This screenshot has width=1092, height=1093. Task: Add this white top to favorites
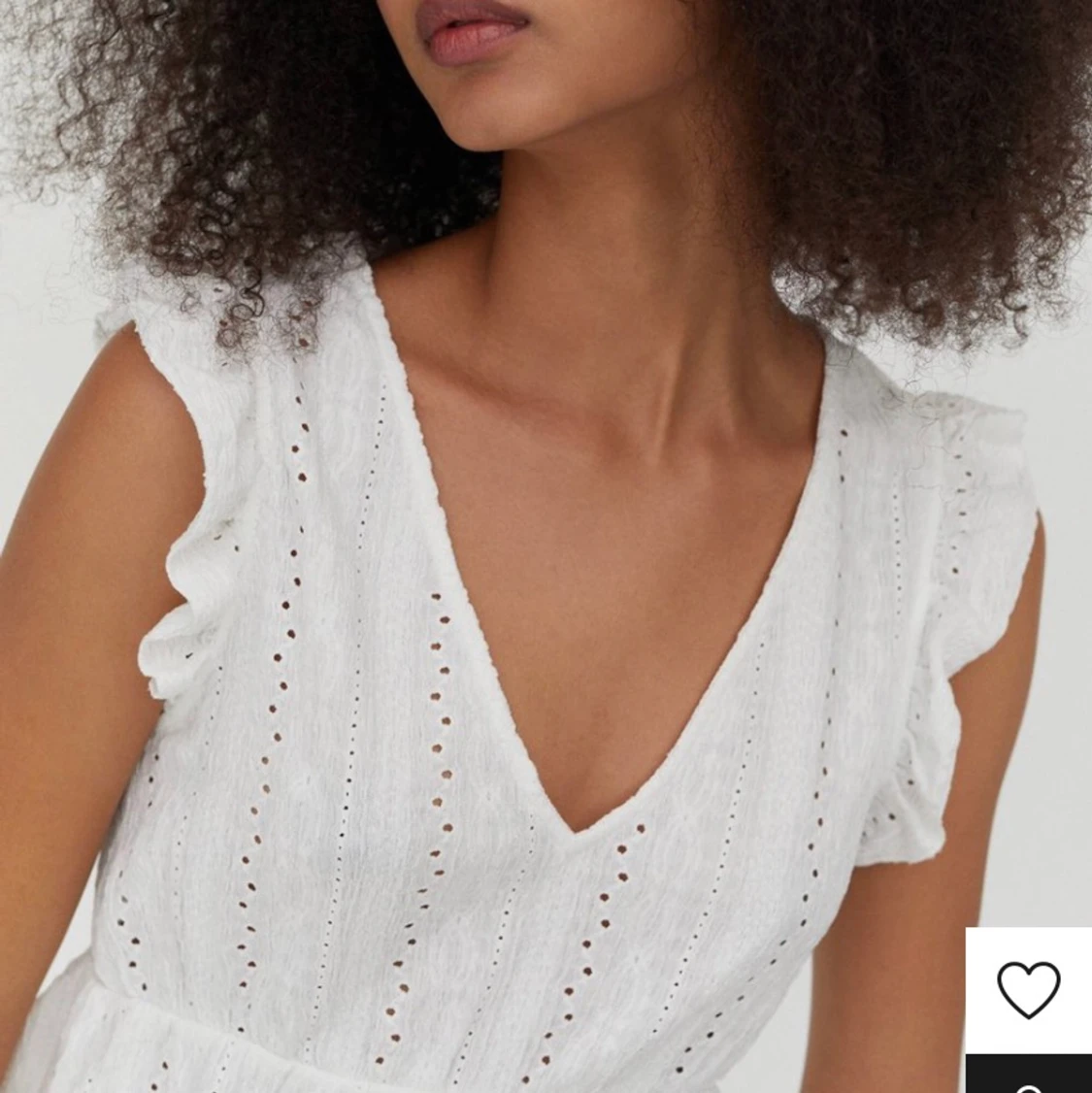pyautogui.click(x=1029, y=989)
